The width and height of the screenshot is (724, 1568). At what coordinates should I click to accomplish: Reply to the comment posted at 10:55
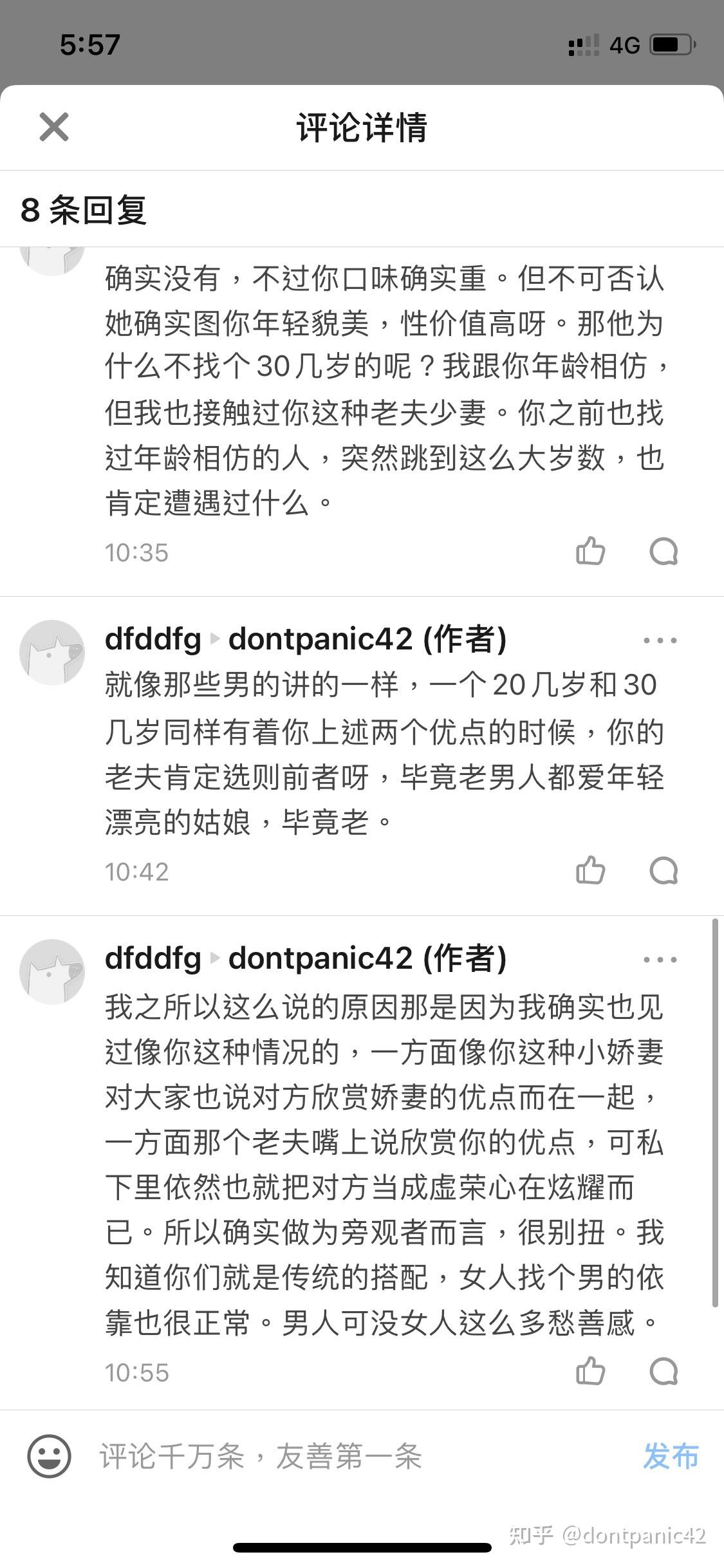pyautogui.click(x=664, y=1371)
